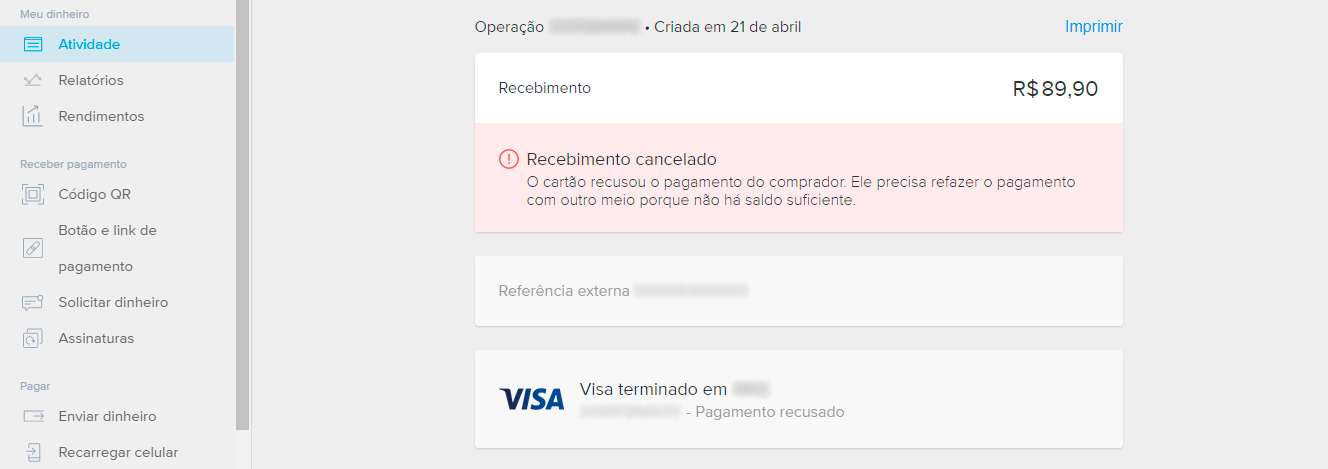The image size is (1328, 469).
Task: Open Assinaturas
Action: point(96,338)
